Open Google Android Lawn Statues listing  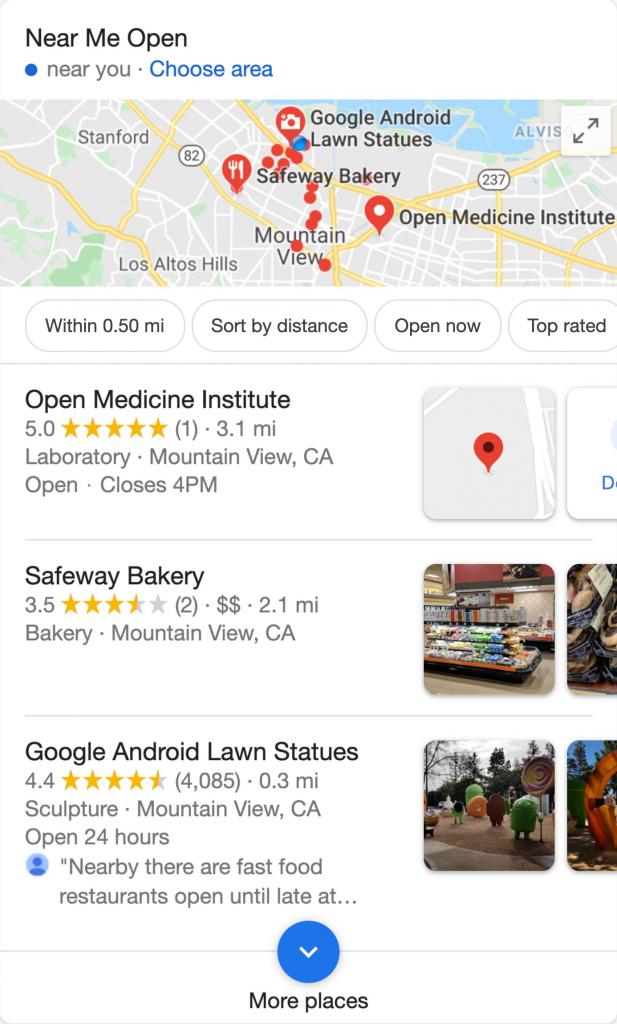point(191,752)
